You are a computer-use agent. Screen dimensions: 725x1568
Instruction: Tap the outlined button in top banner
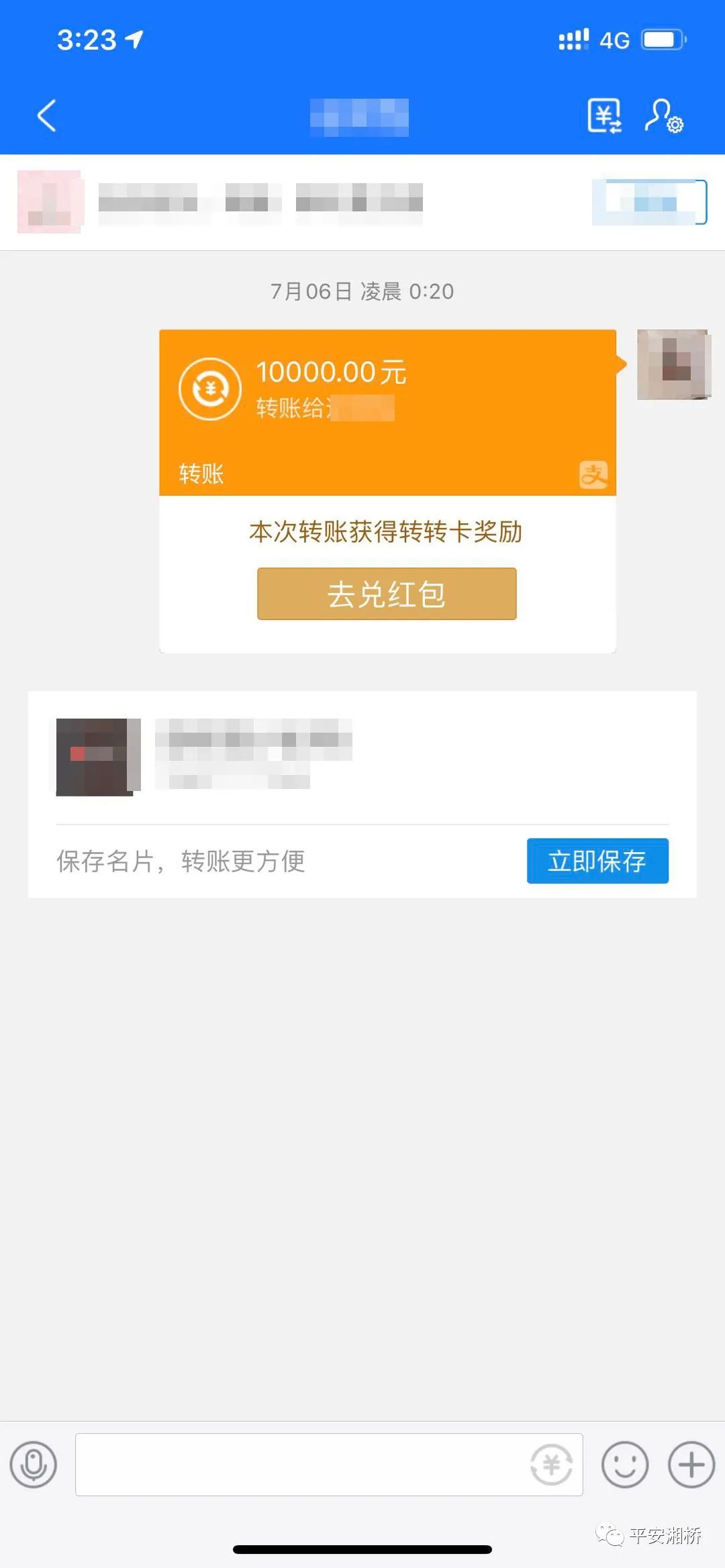coord(649,202)
